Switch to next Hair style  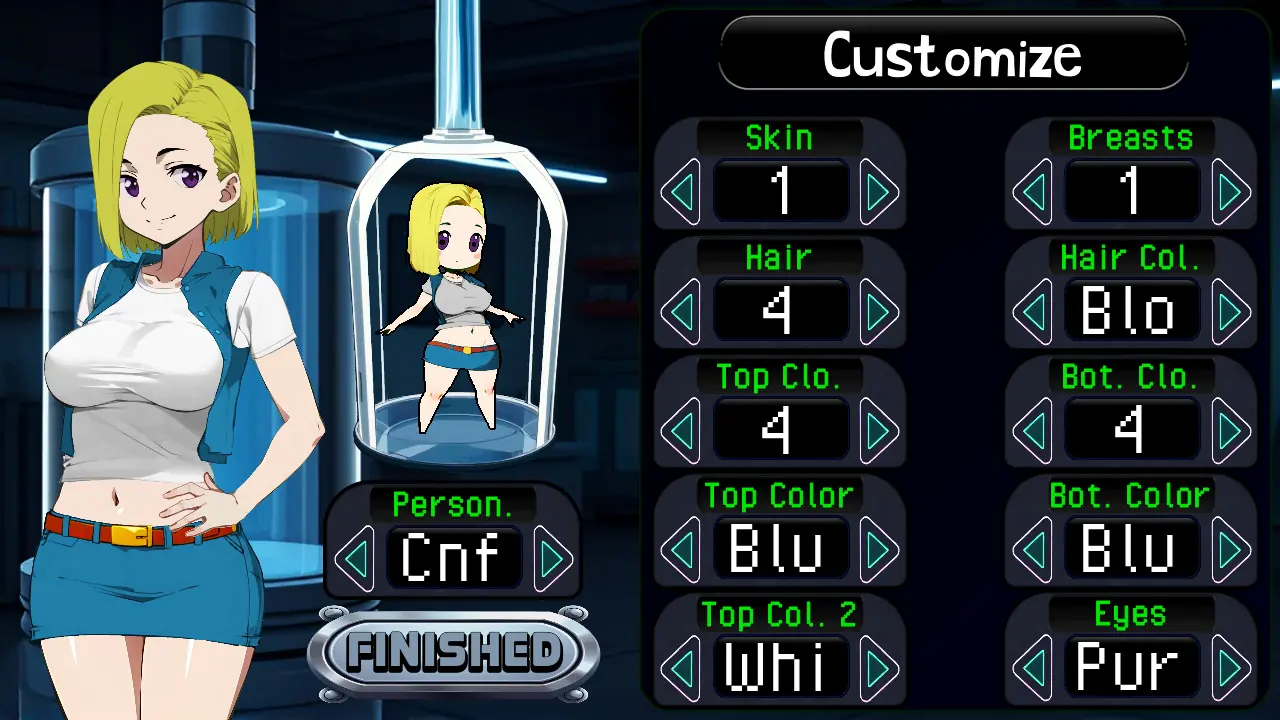click(x=880, y=312)
